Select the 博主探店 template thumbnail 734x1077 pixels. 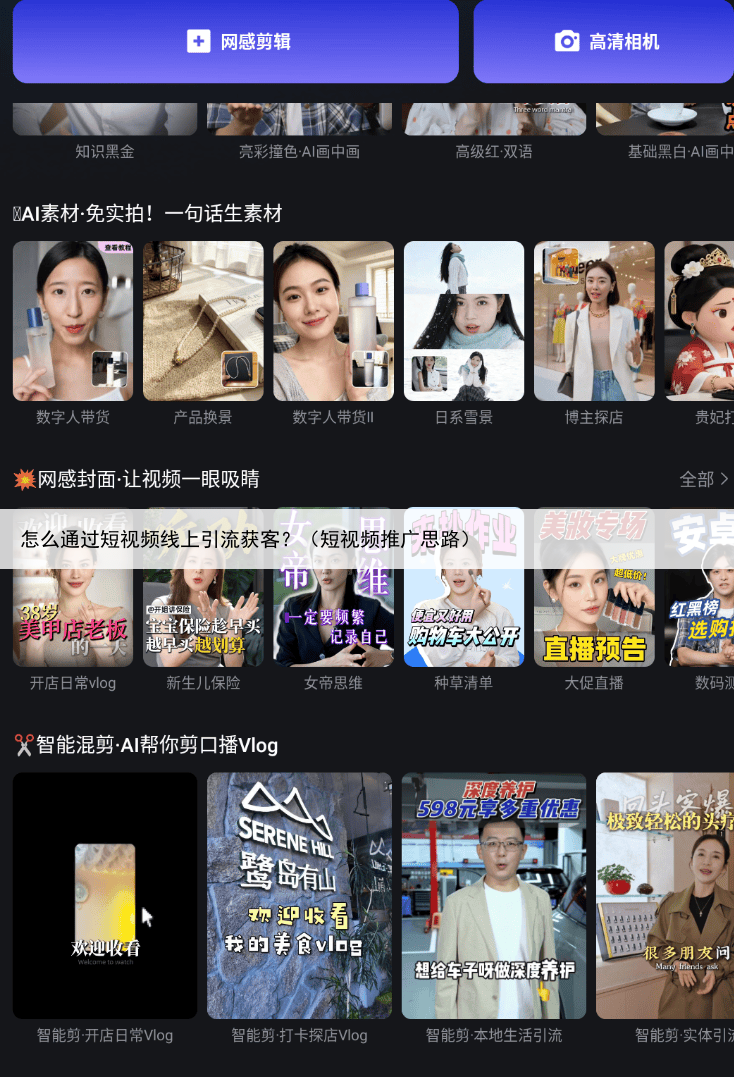tap(594, 320)
